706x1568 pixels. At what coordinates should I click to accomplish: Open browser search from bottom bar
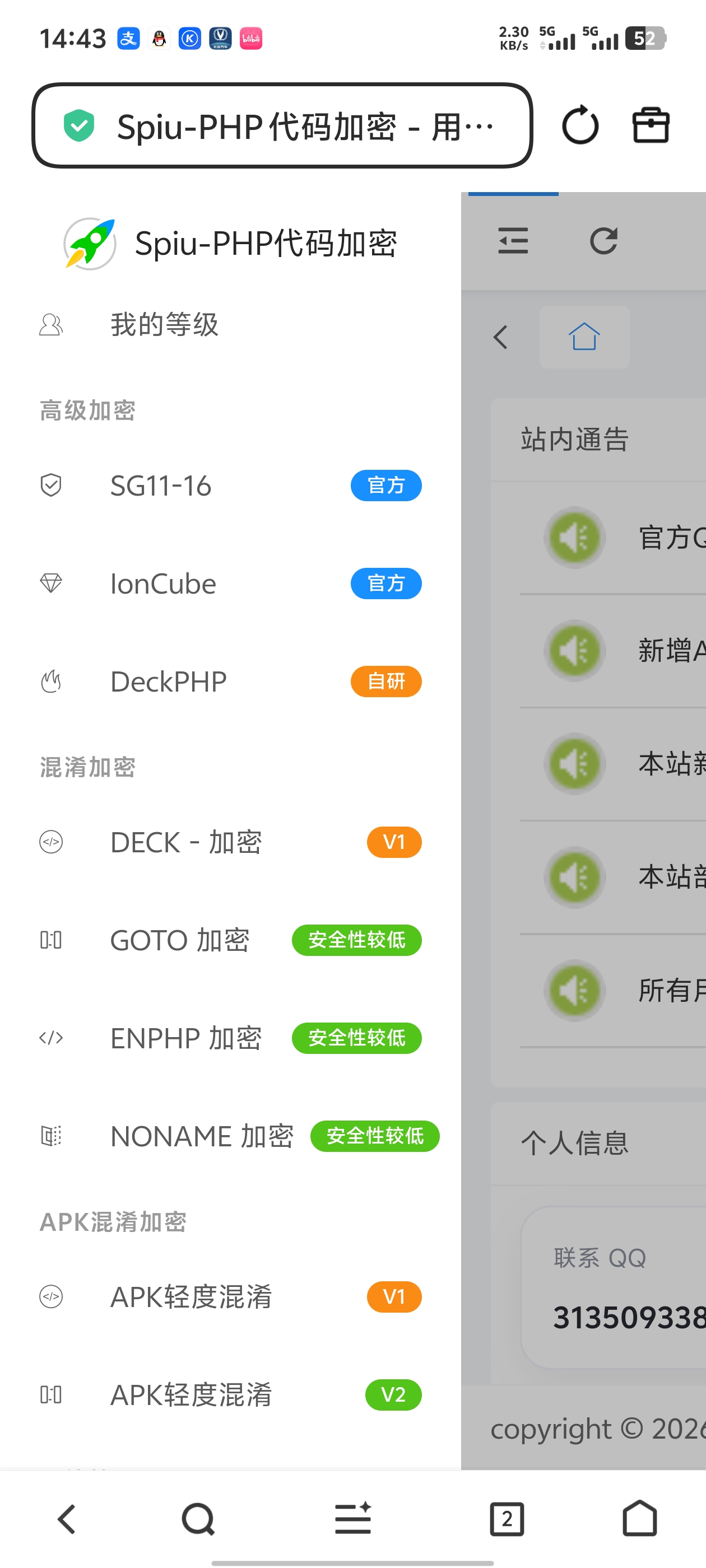[198, 1519]
